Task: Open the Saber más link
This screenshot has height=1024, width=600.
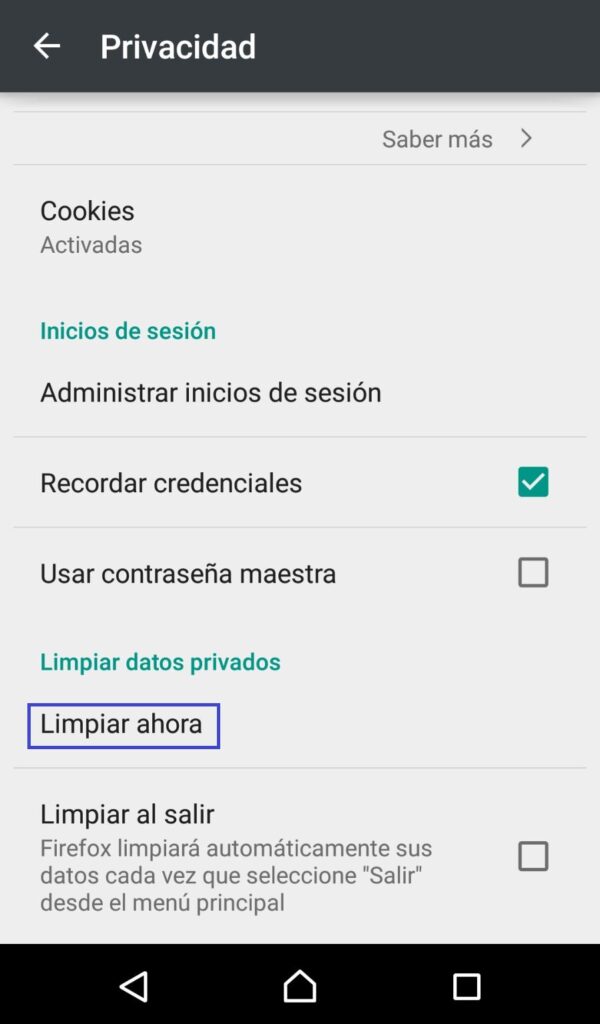Action: 455,139
